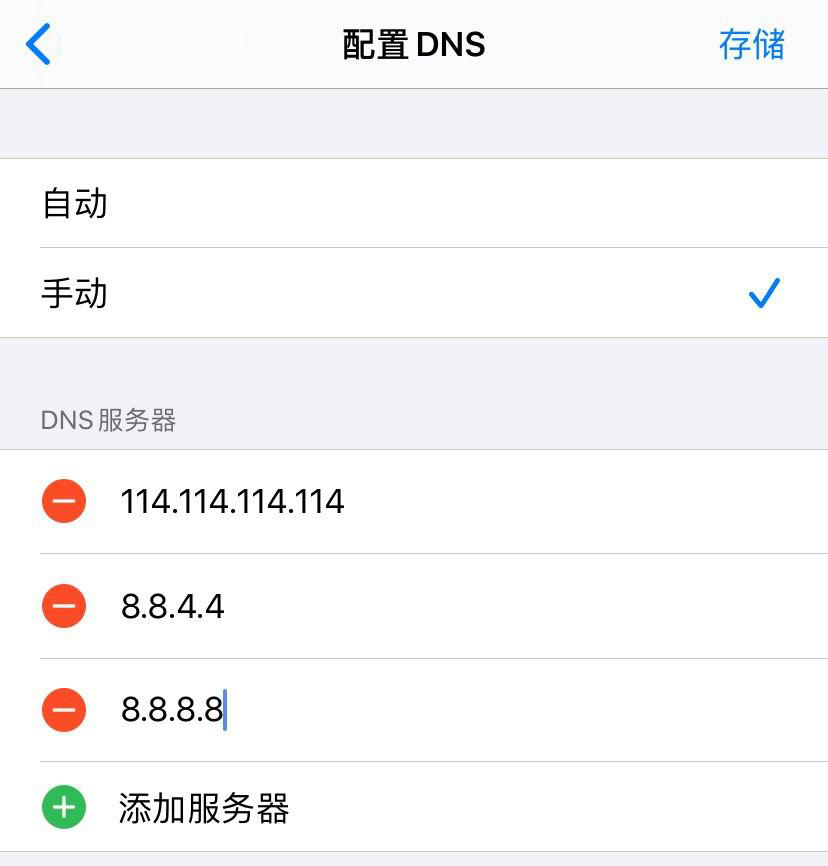Tap the red delete icon beside 114.114.114.114
This screenshot has height=866, width=828.
pyautogui.click(x=64, y=501)
